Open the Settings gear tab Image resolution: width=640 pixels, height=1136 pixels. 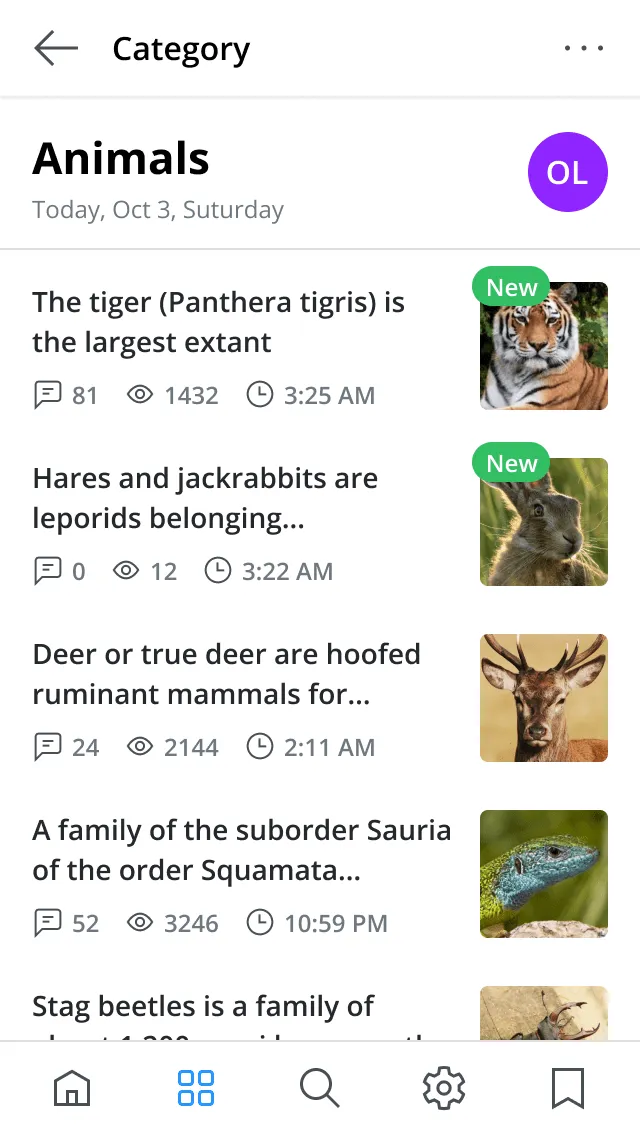coord(444,1088)
